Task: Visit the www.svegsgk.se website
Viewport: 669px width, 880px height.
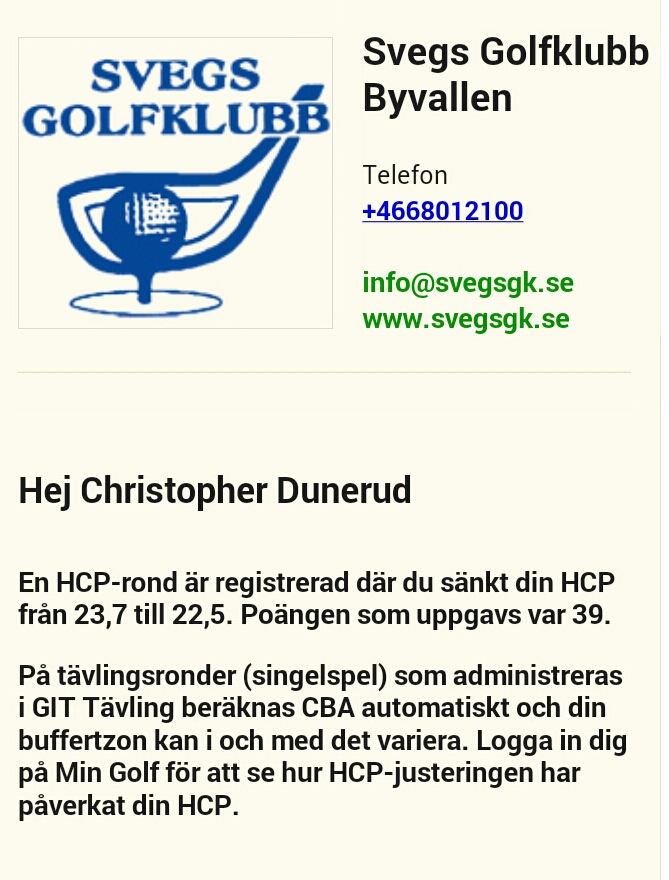Action: pos(466,319)
